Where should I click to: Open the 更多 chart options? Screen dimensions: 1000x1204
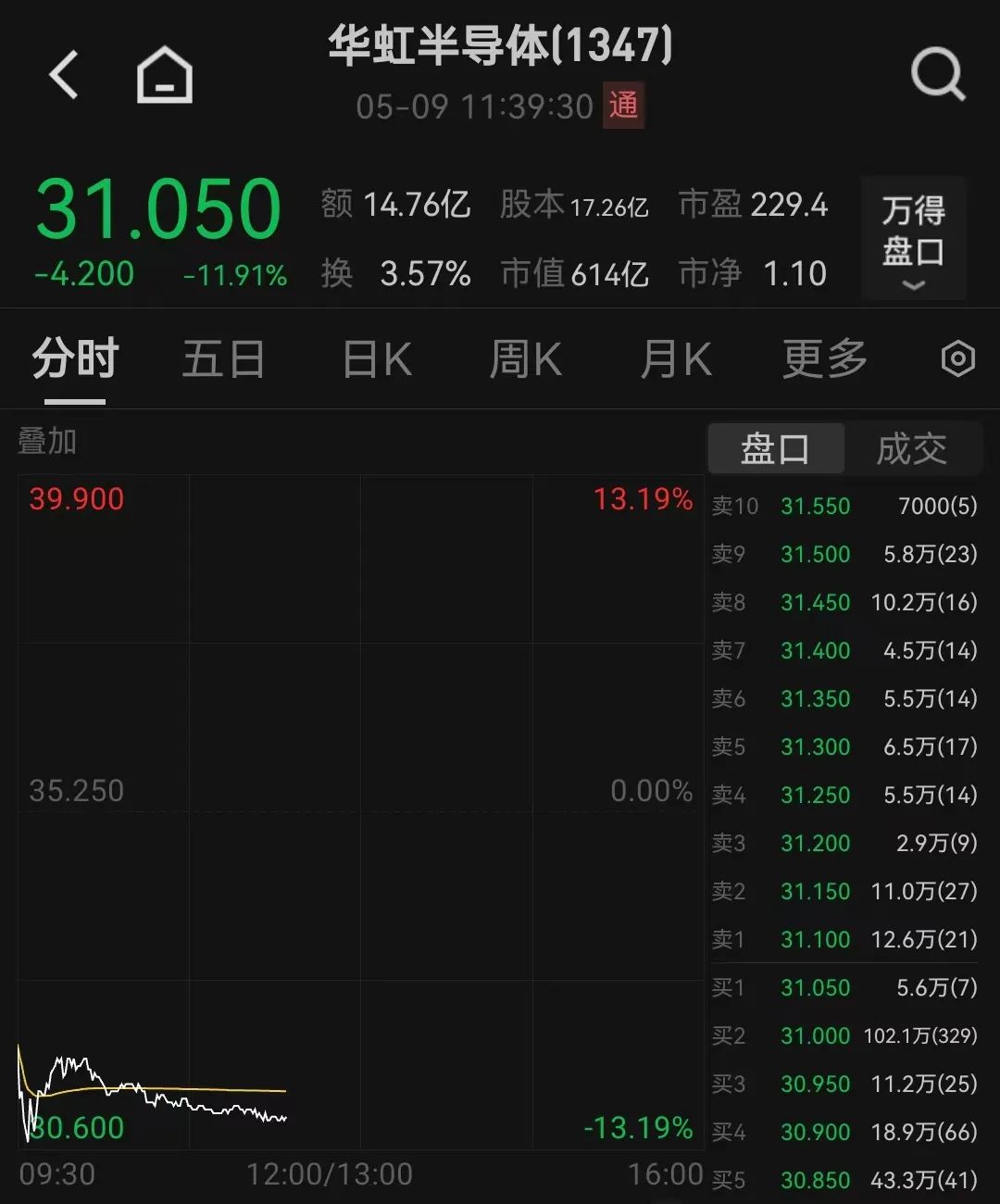824,358
